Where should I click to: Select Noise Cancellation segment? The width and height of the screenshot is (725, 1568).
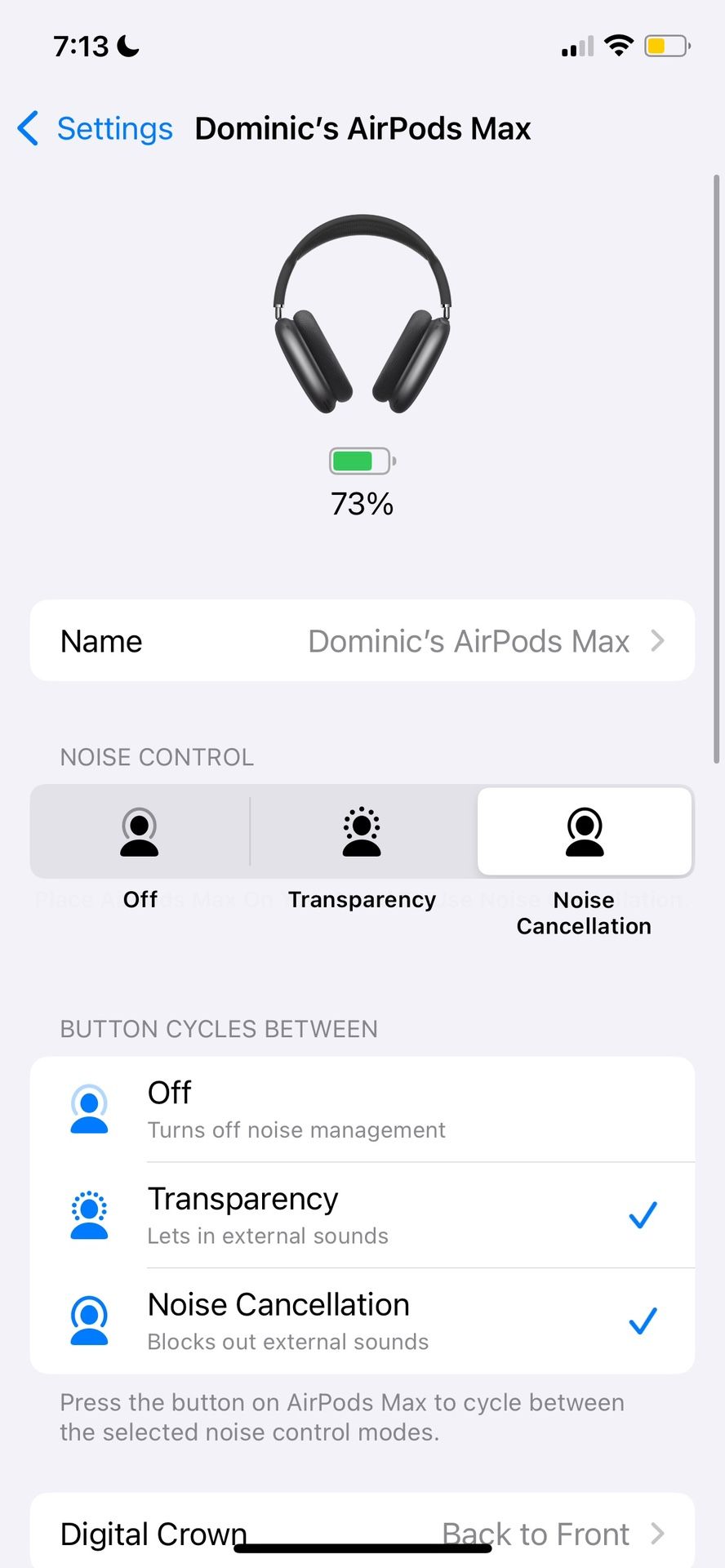coord(585,832)
